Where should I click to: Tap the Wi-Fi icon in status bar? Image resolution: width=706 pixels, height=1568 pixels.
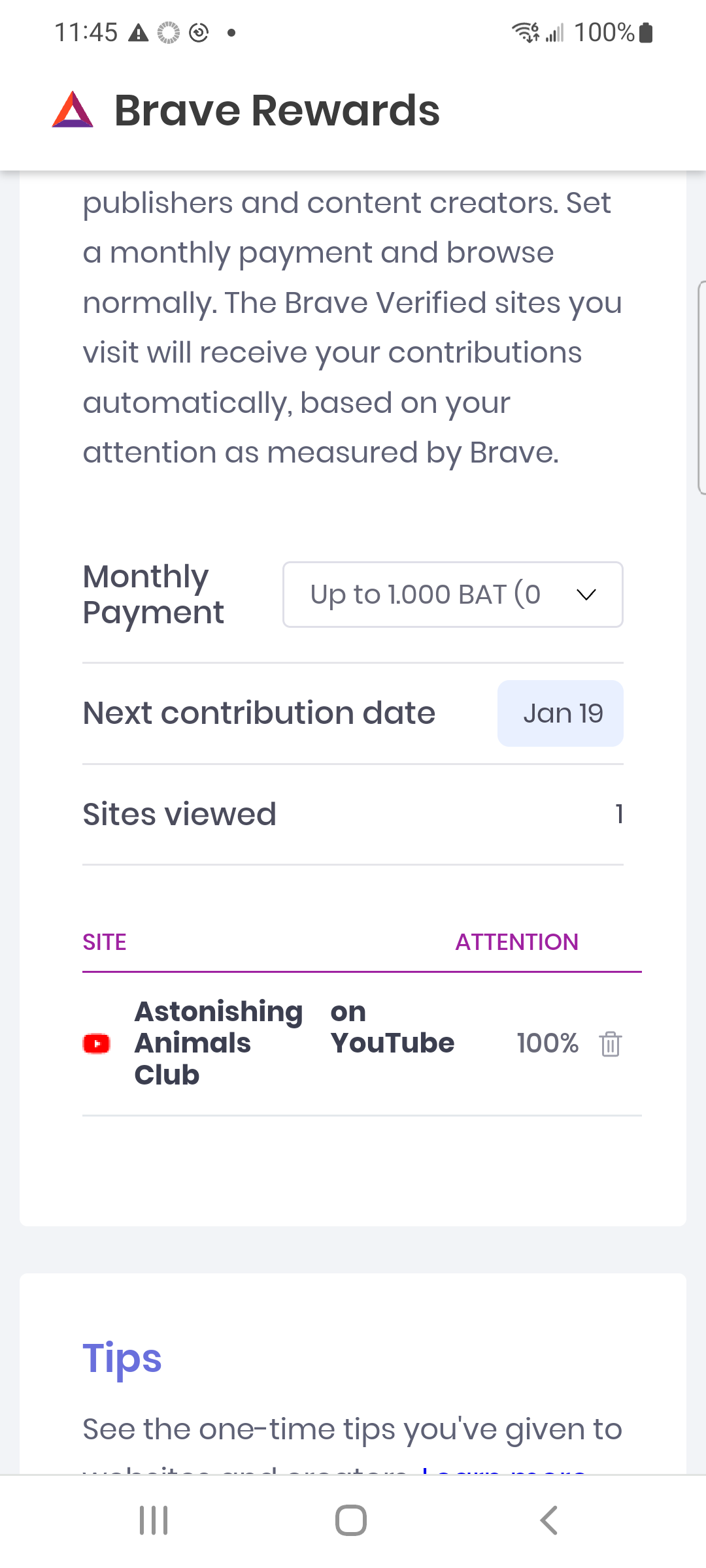pos(525,31)
